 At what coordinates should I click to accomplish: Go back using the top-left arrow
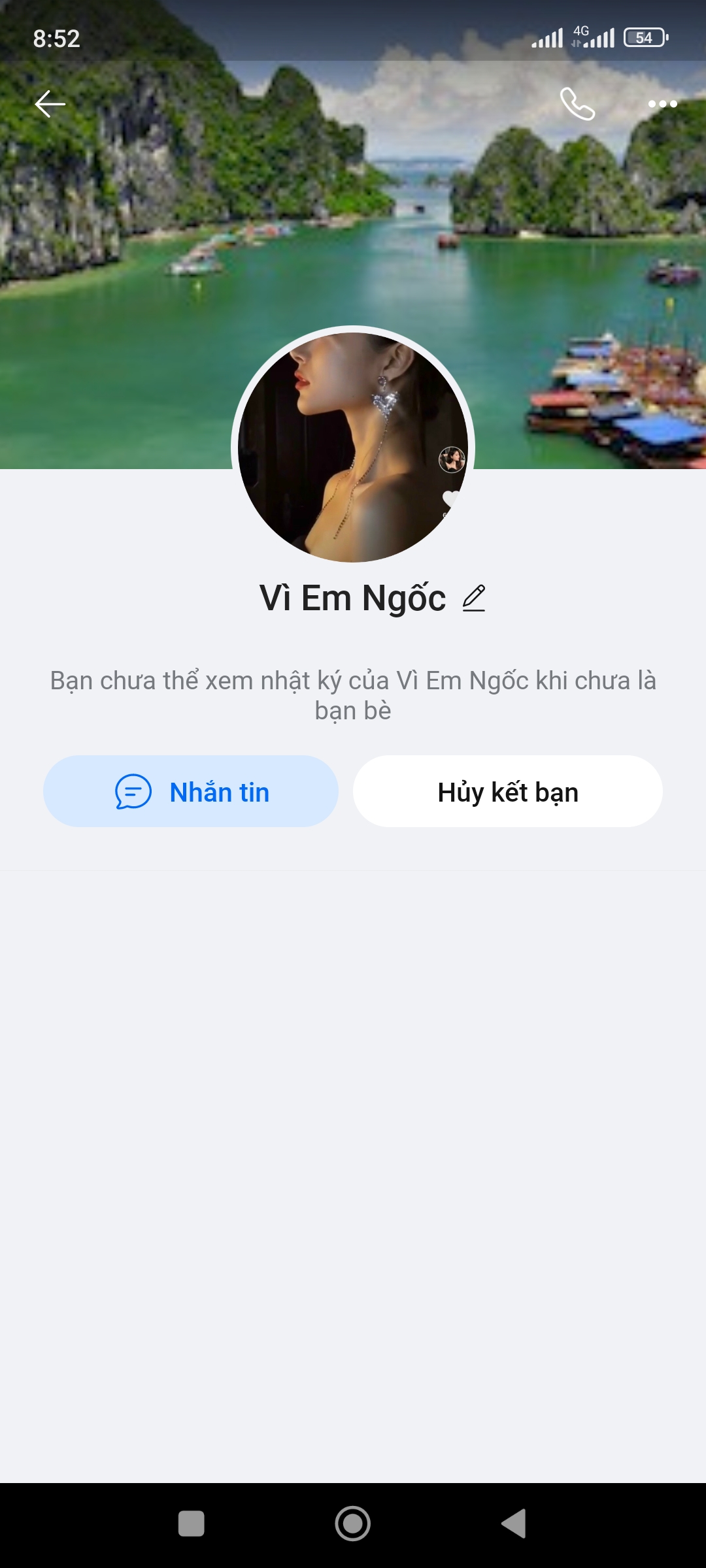click(50, 104)
